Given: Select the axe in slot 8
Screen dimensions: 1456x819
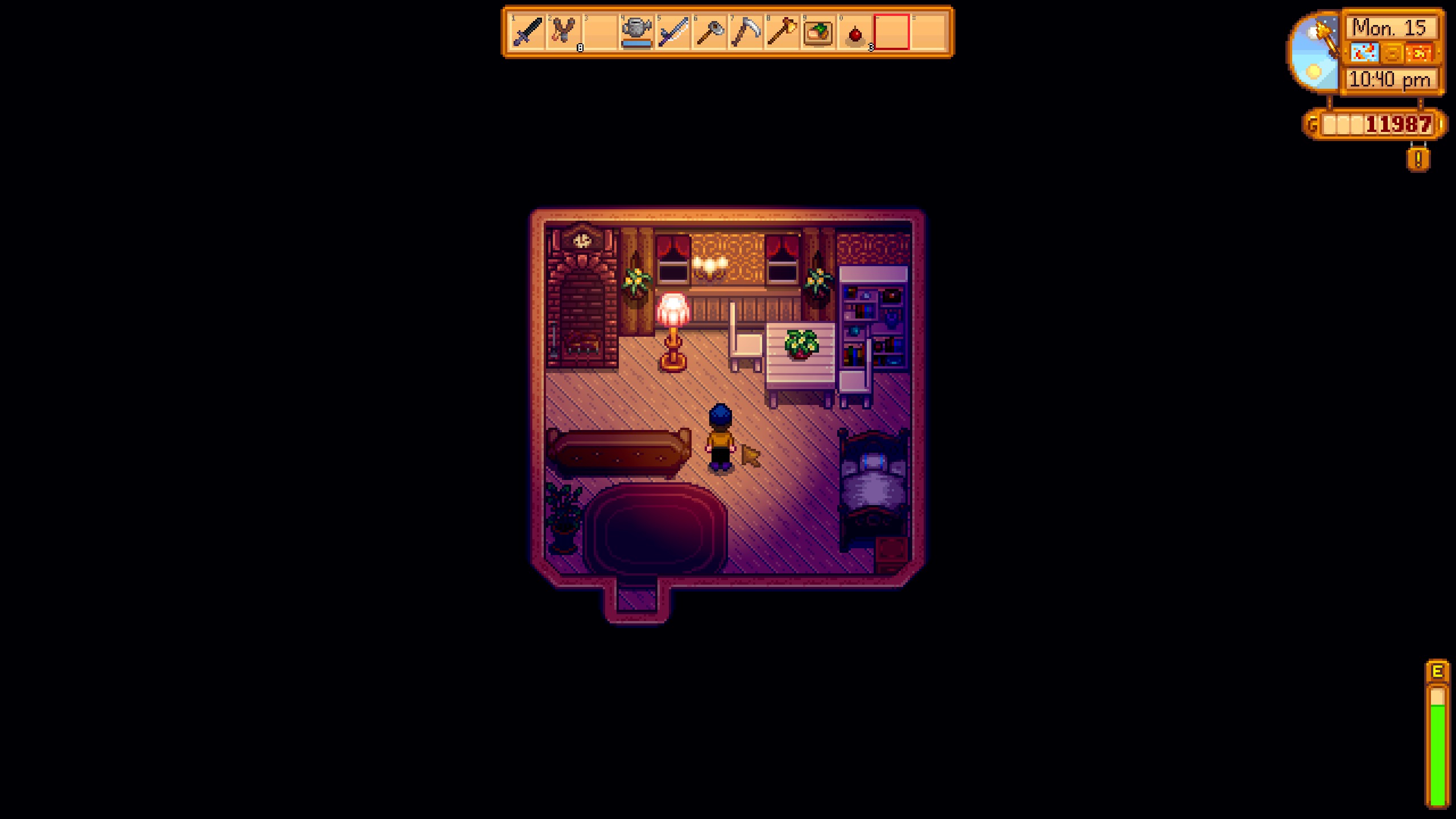Looking at the screenshot, I should [782, 32].
